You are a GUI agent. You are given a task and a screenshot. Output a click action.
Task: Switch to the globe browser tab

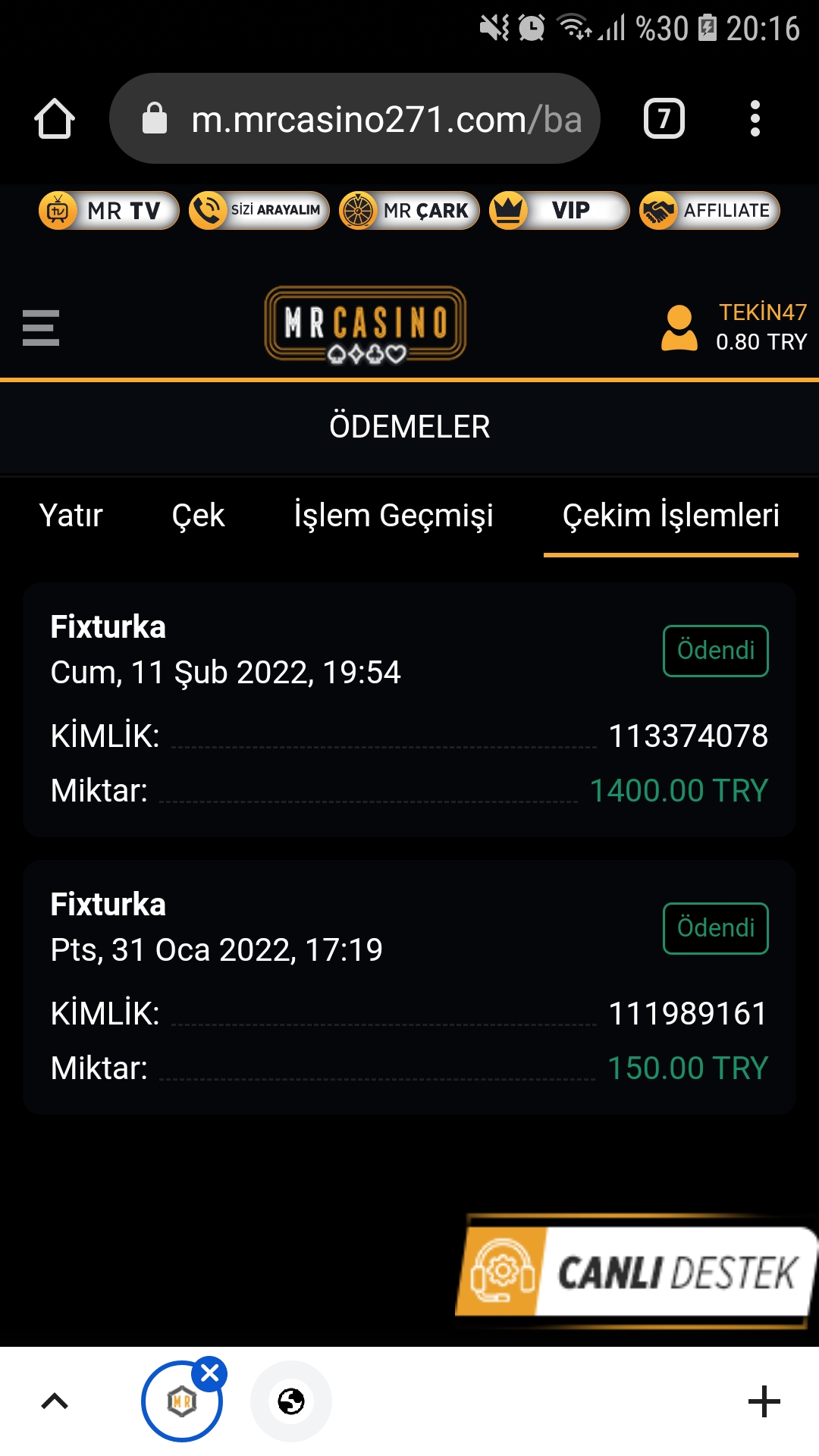tap(291, 1401)
